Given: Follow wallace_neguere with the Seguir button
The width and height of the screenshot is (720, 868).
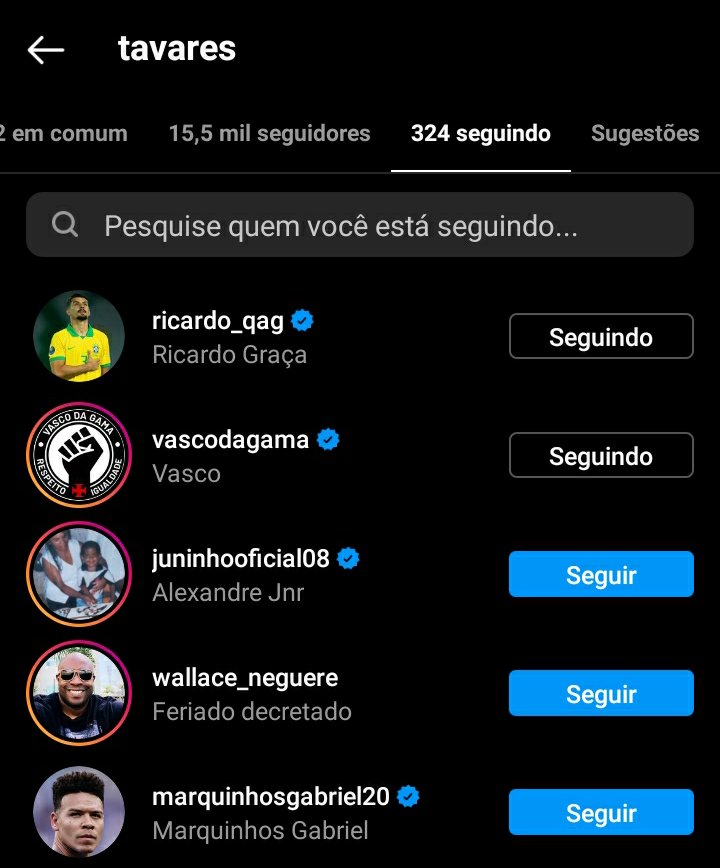Looking at the screenshot, I should pos(601,694).
